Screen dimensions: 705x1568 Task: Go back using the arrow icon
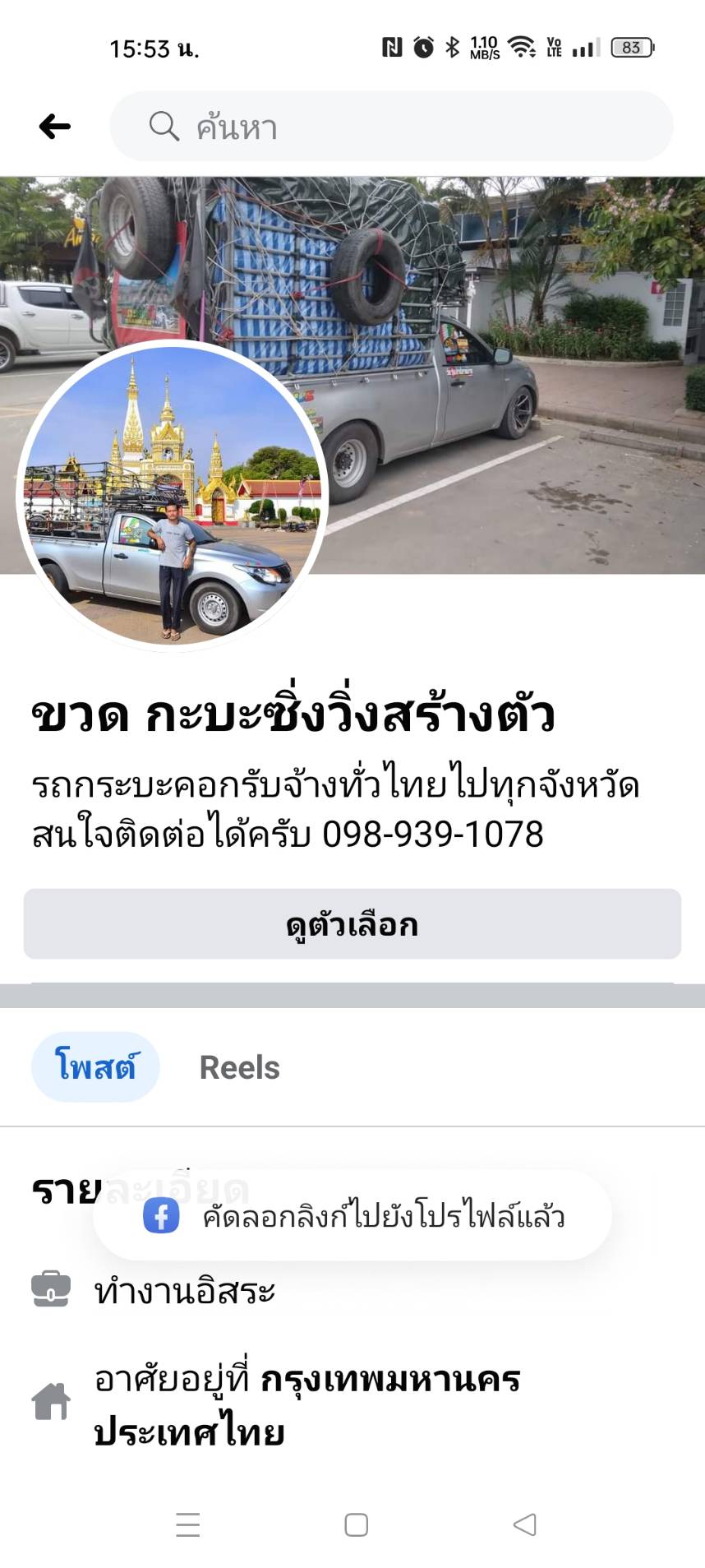[x=55, y=127]
